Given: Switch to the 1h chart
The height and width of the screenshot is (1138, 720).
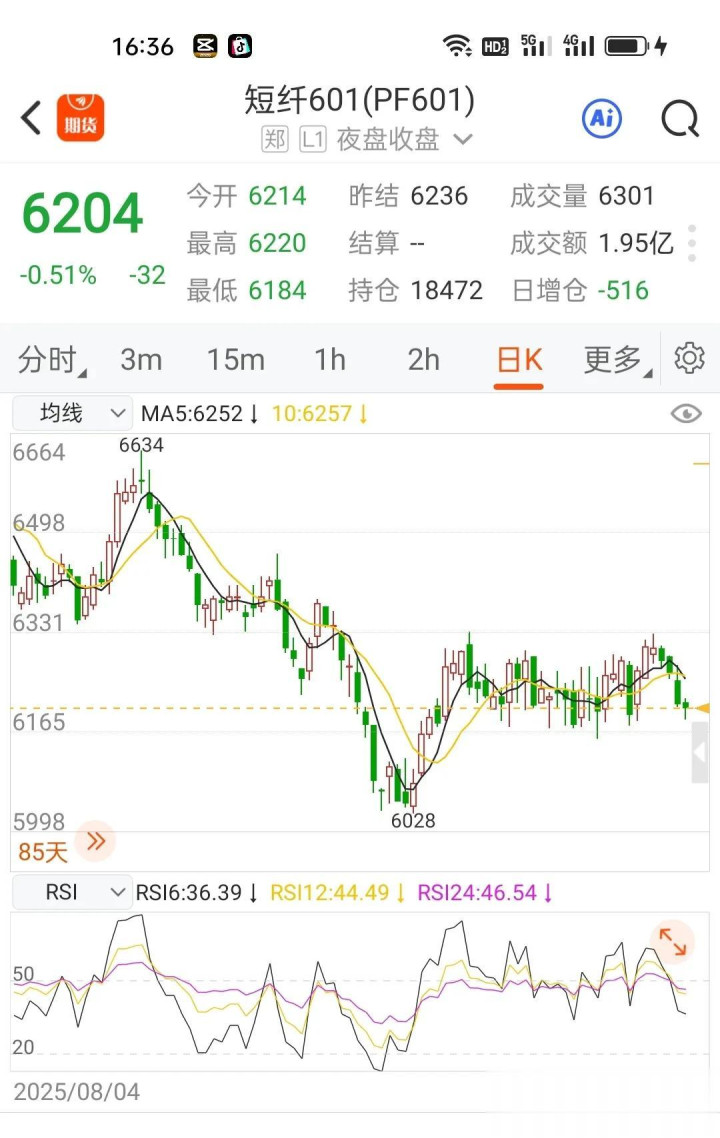Looking at the screenshot, I should 330,359.
